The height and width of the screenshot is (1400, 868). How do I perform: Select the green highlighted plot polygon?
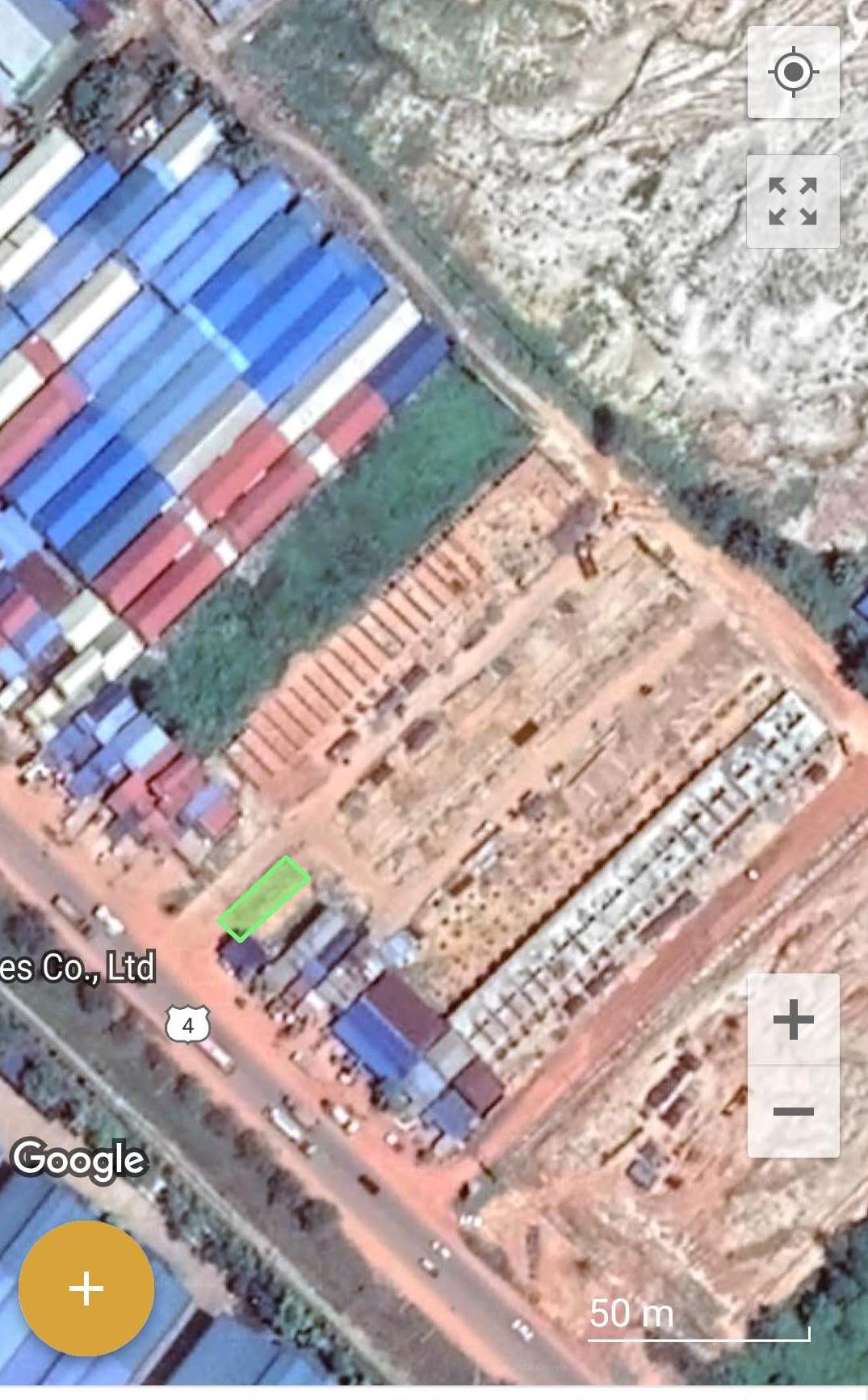[x=264, y=899]
